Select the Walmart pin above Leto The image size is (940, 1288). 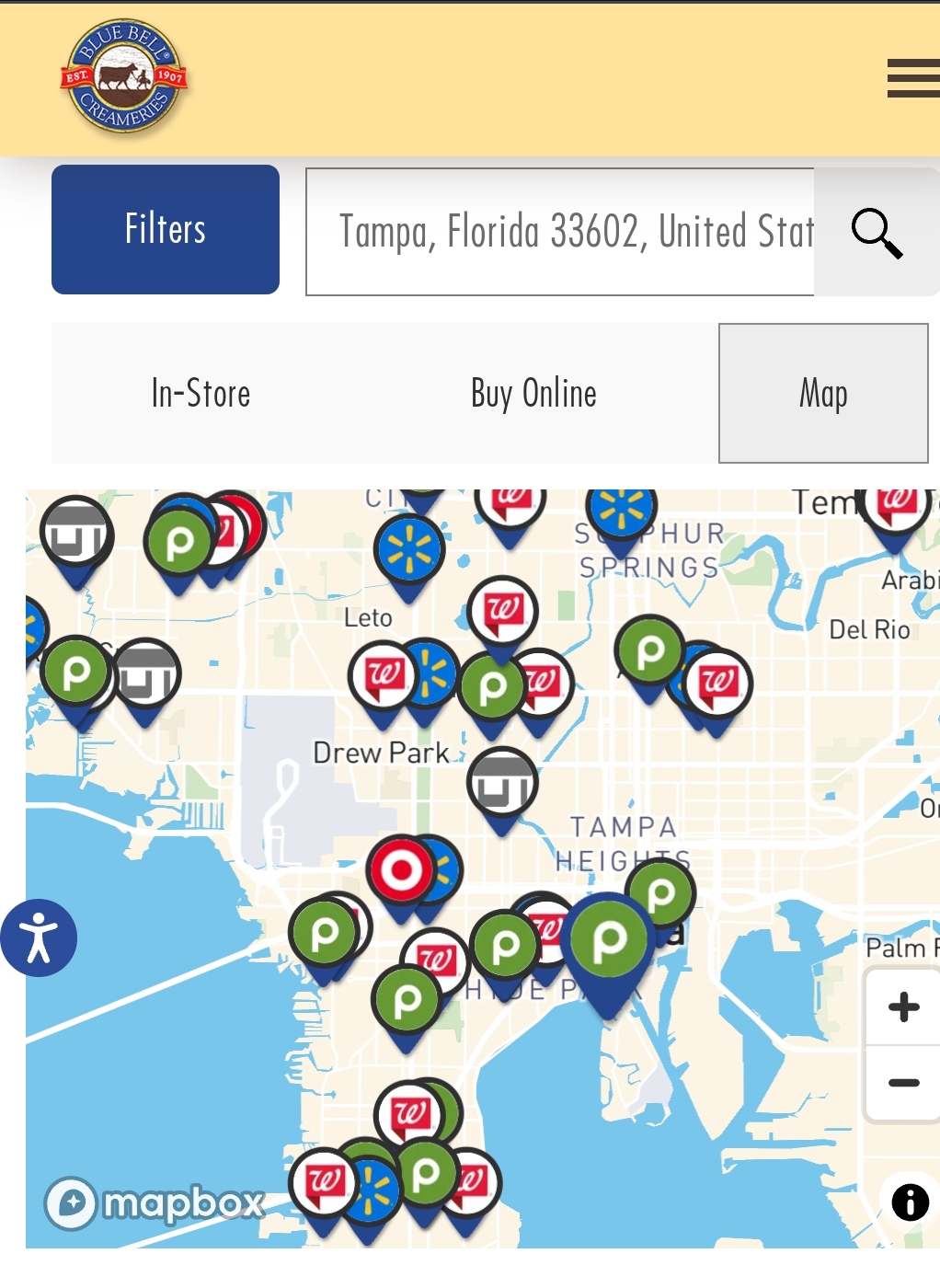pyautogui.click(x=409, y=551)
